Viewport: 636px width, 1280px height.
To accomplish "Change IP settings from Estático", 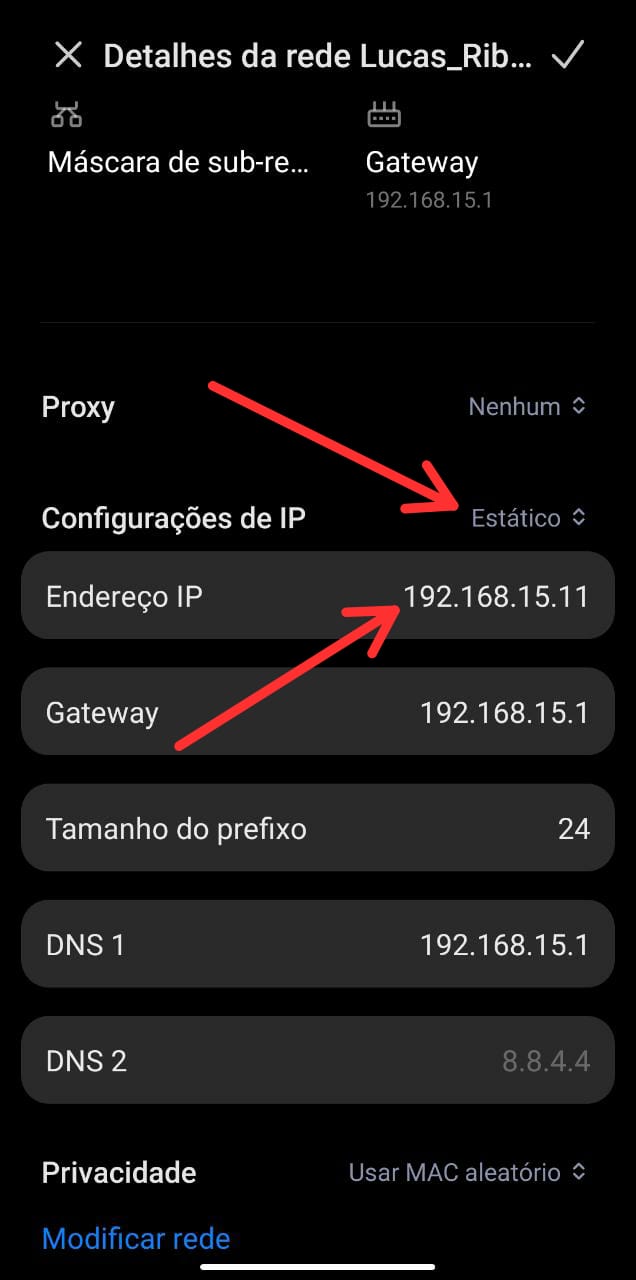I will click(528, 518).
